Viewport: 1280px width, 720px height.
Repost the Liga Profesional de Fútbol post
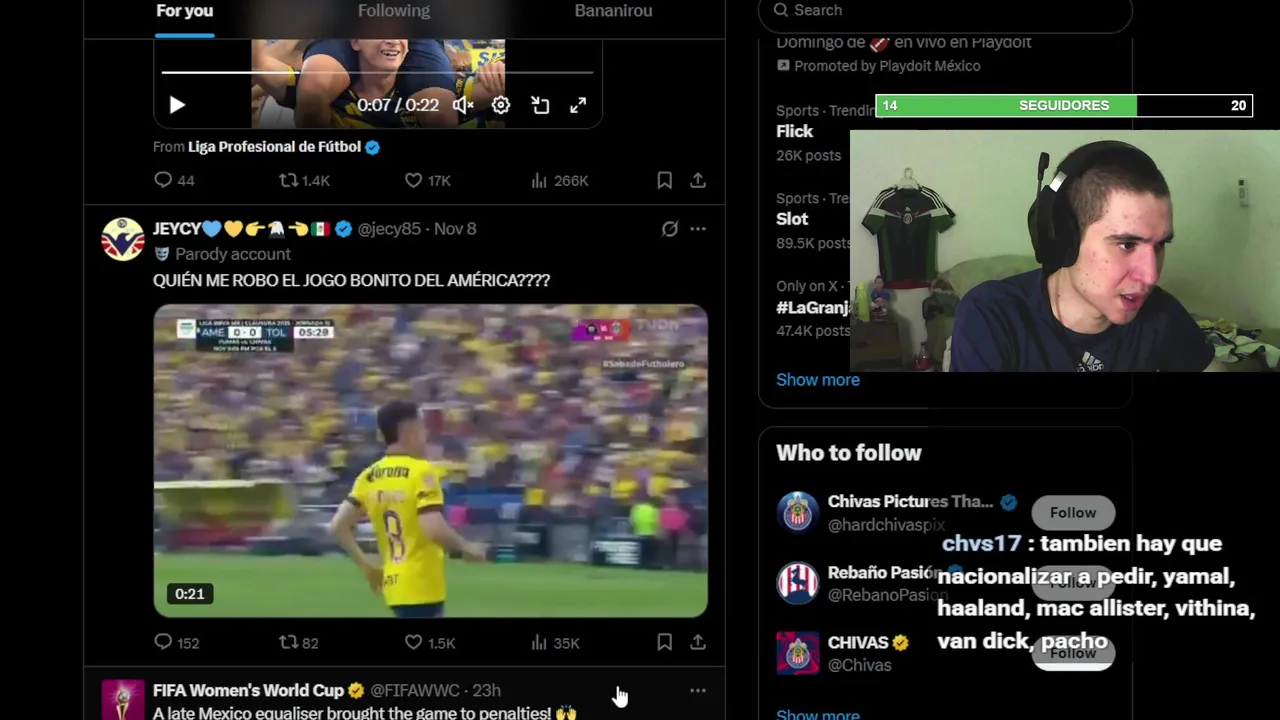[x=289, y=181]
